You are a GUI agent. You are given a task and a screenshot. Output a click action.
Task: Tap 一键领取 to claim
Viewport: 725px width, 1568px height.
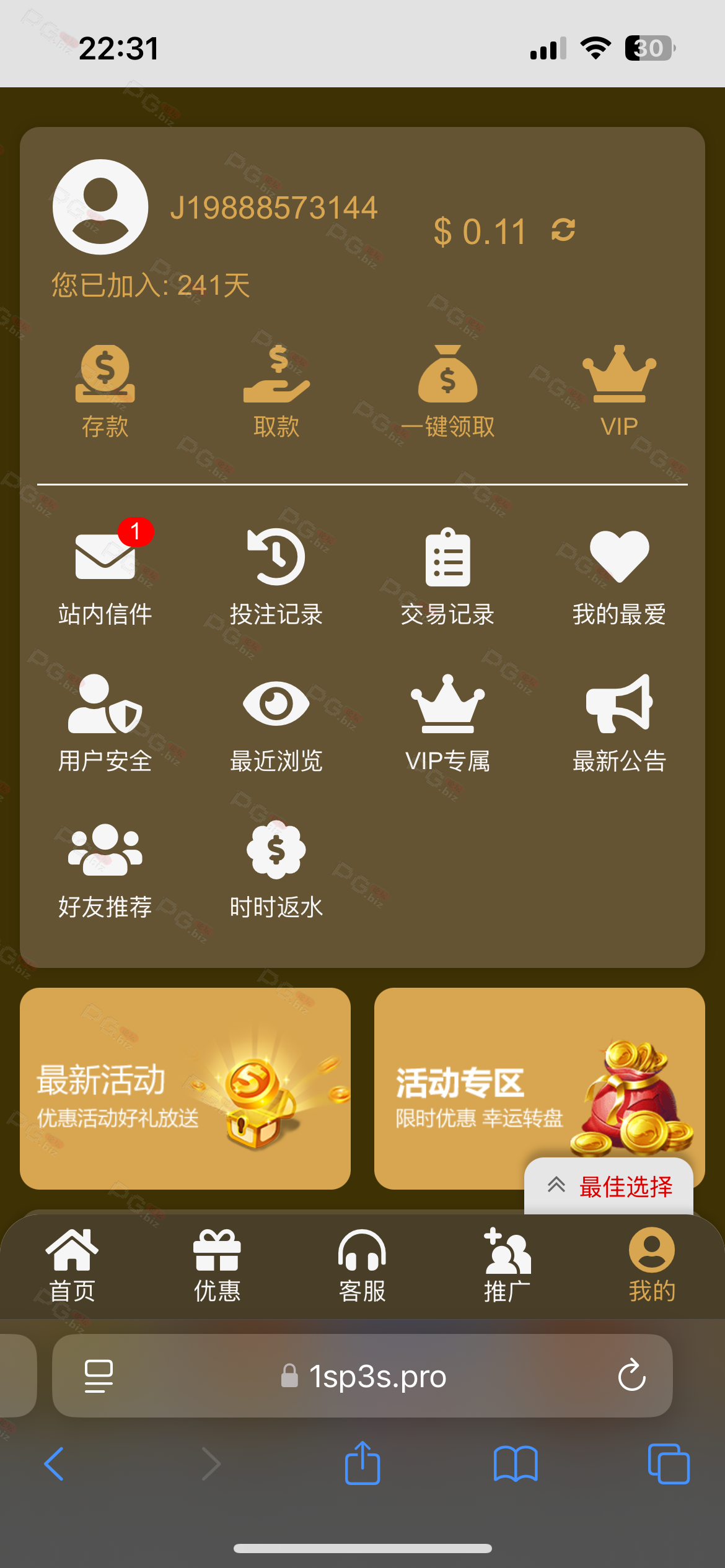click(x=447, y=391)
